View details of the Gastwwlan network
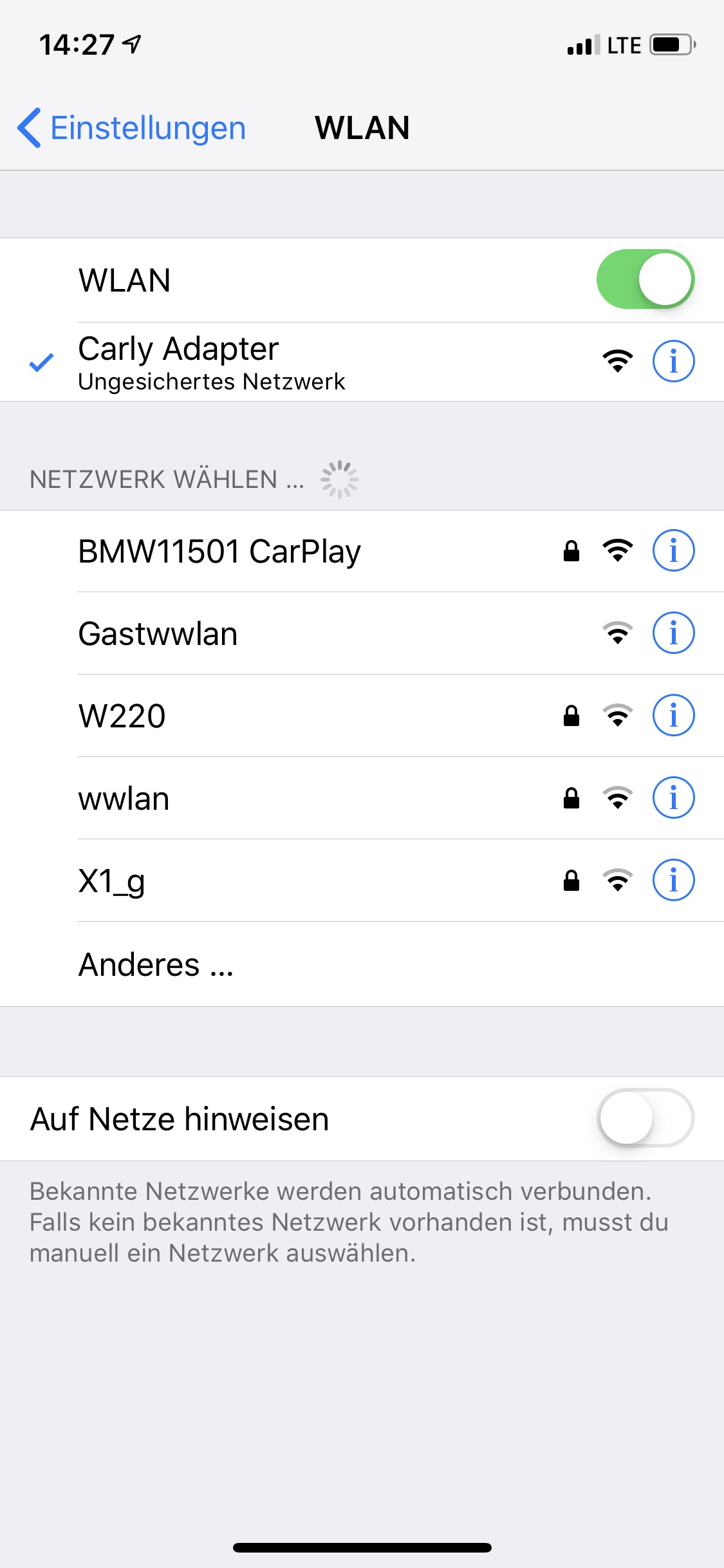This screenshot has height=1568, width=724. (673, 633)
